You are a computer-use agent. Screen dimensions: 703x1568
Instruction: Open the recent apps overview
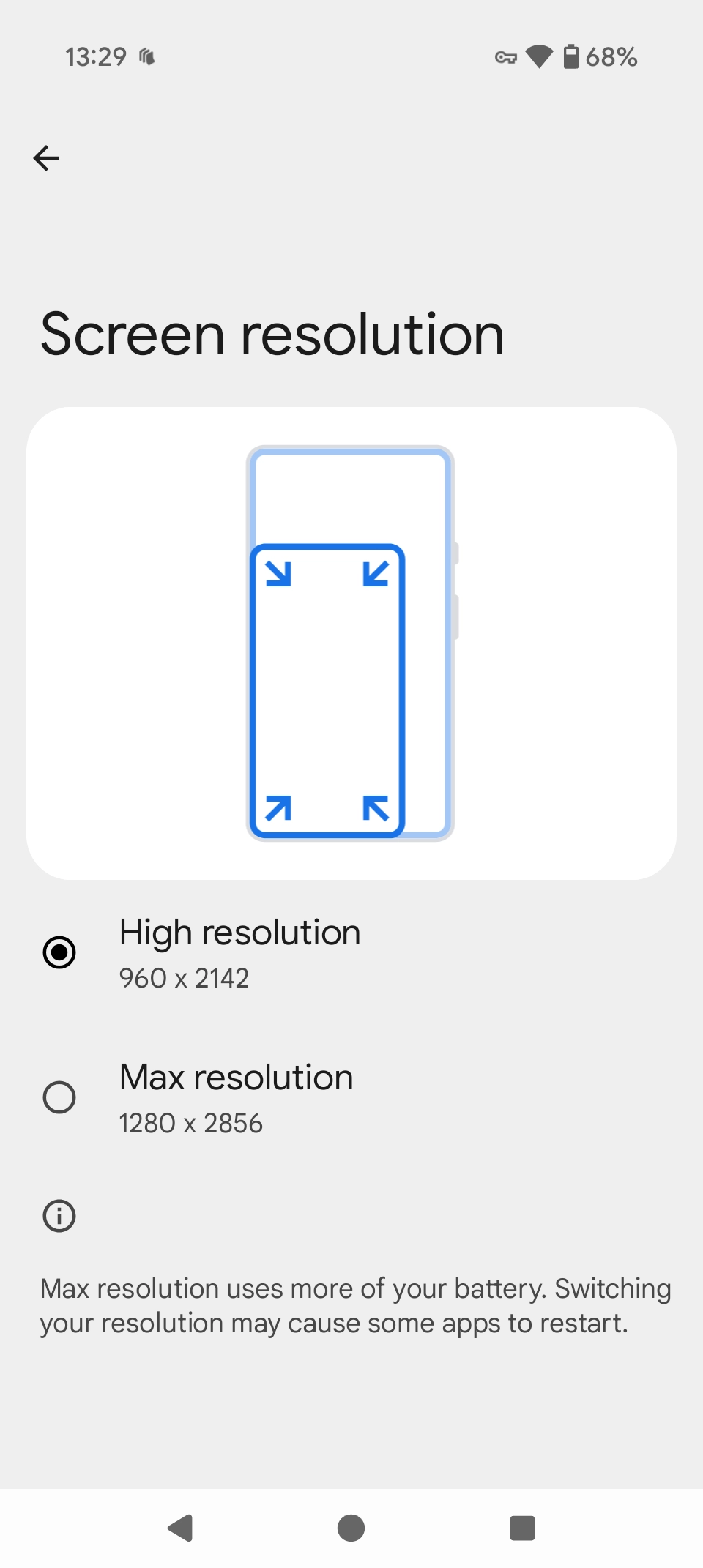pyautogui.click(x=522, y=1528)
